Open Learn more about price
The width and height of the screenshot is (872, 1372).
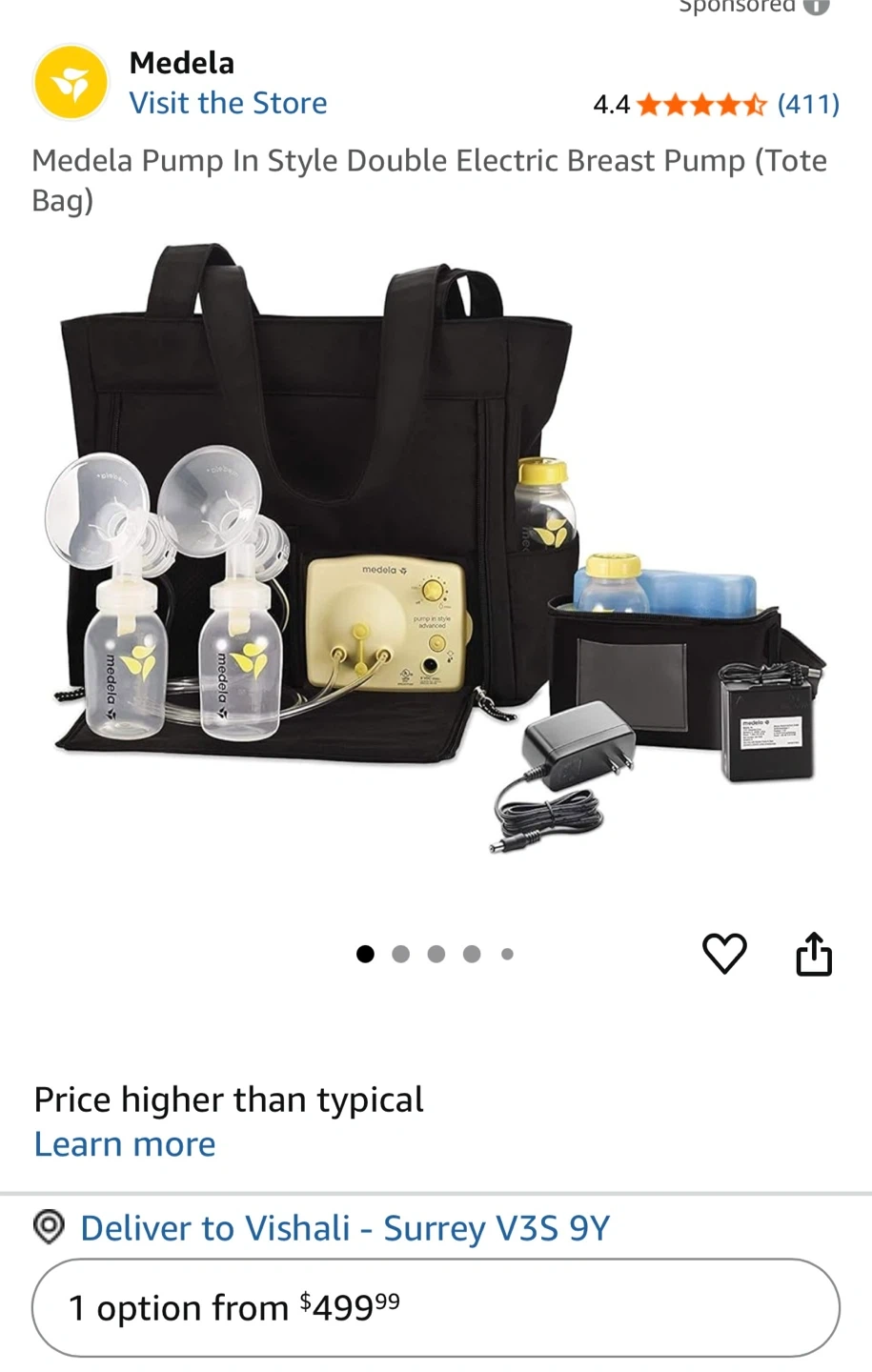click(125, 1144)
